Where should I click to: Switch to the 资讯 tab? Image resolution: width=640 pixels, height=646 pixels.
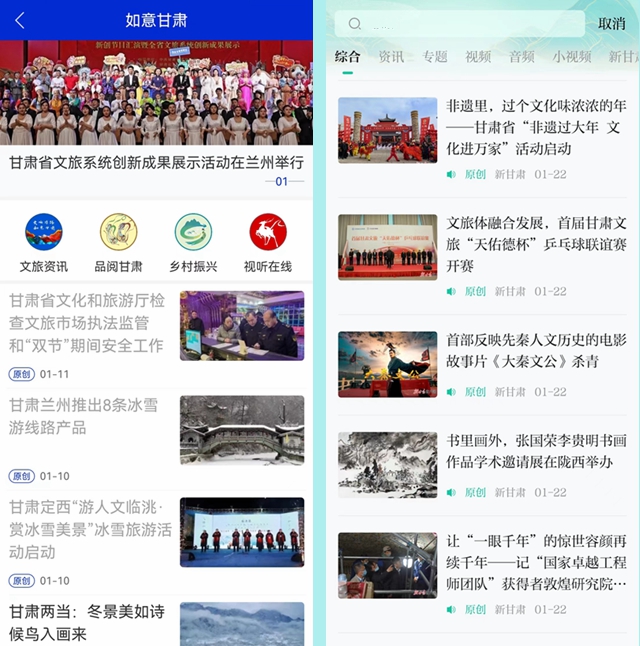coord(391,57)
